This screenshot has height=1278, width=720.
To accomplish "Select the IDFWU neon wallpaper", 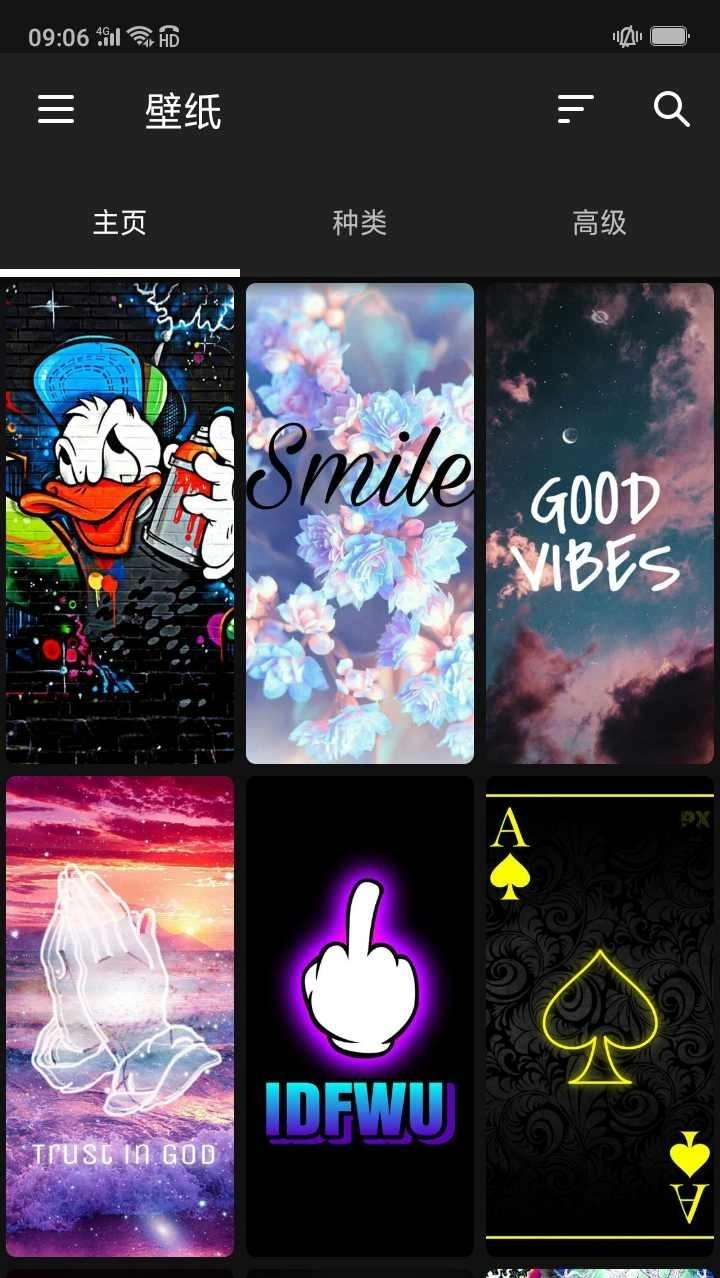I will point(360,1016).
